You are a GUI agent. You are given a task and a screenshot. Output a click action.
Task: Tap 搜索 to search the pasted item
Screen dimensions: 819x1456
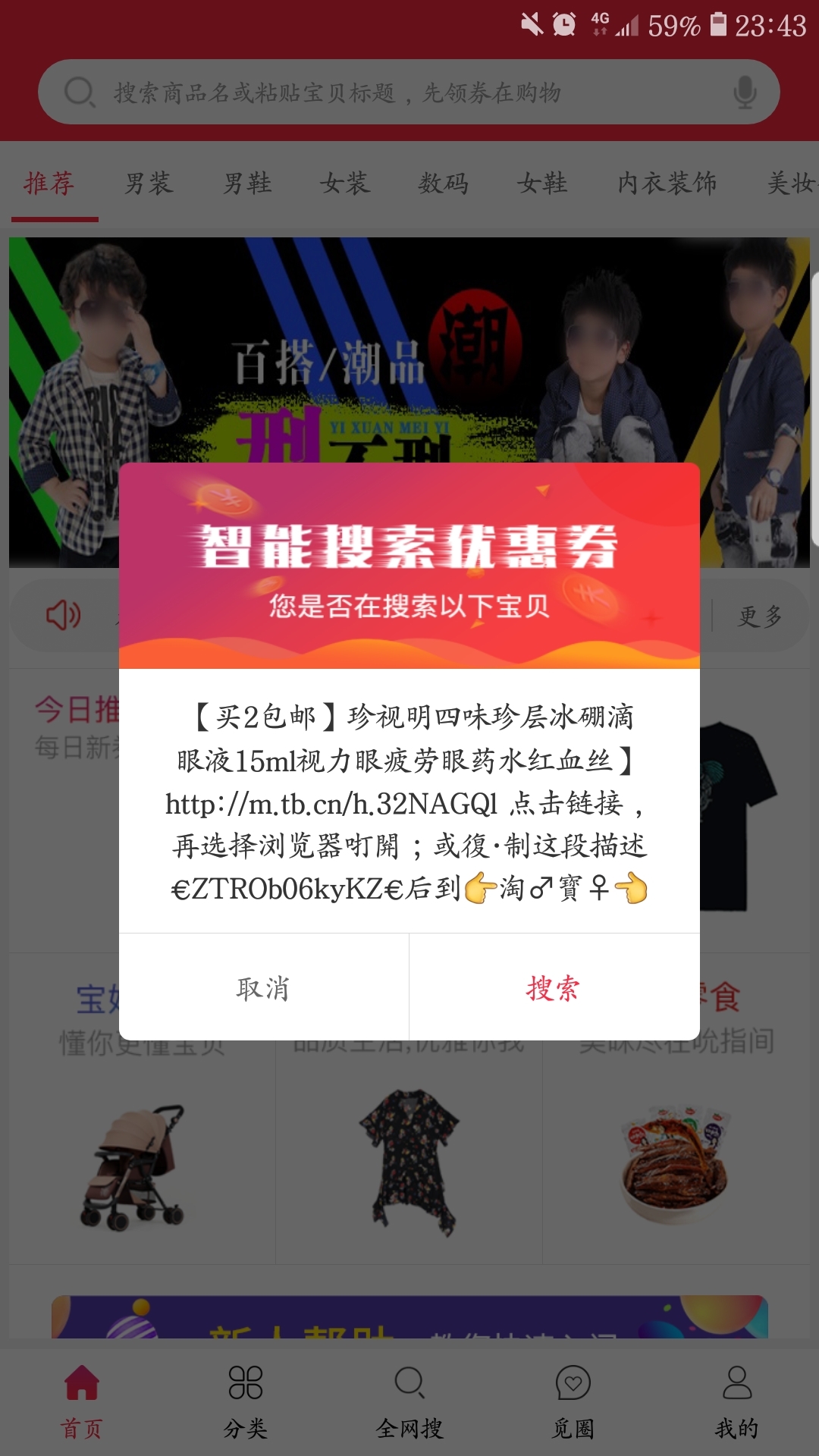(x=554, y=988)
